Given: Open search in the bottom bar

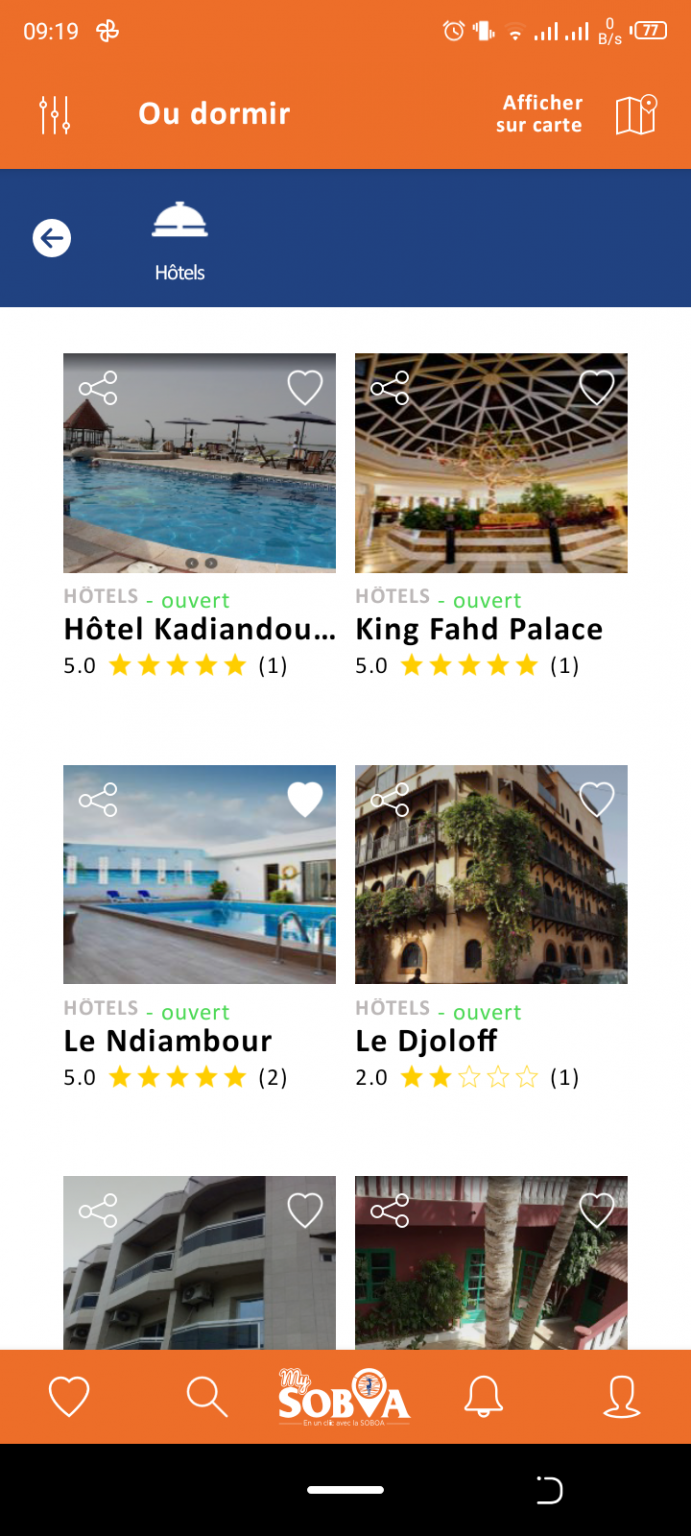Looking at the screenshot, I should click(x=207, y=1396).
